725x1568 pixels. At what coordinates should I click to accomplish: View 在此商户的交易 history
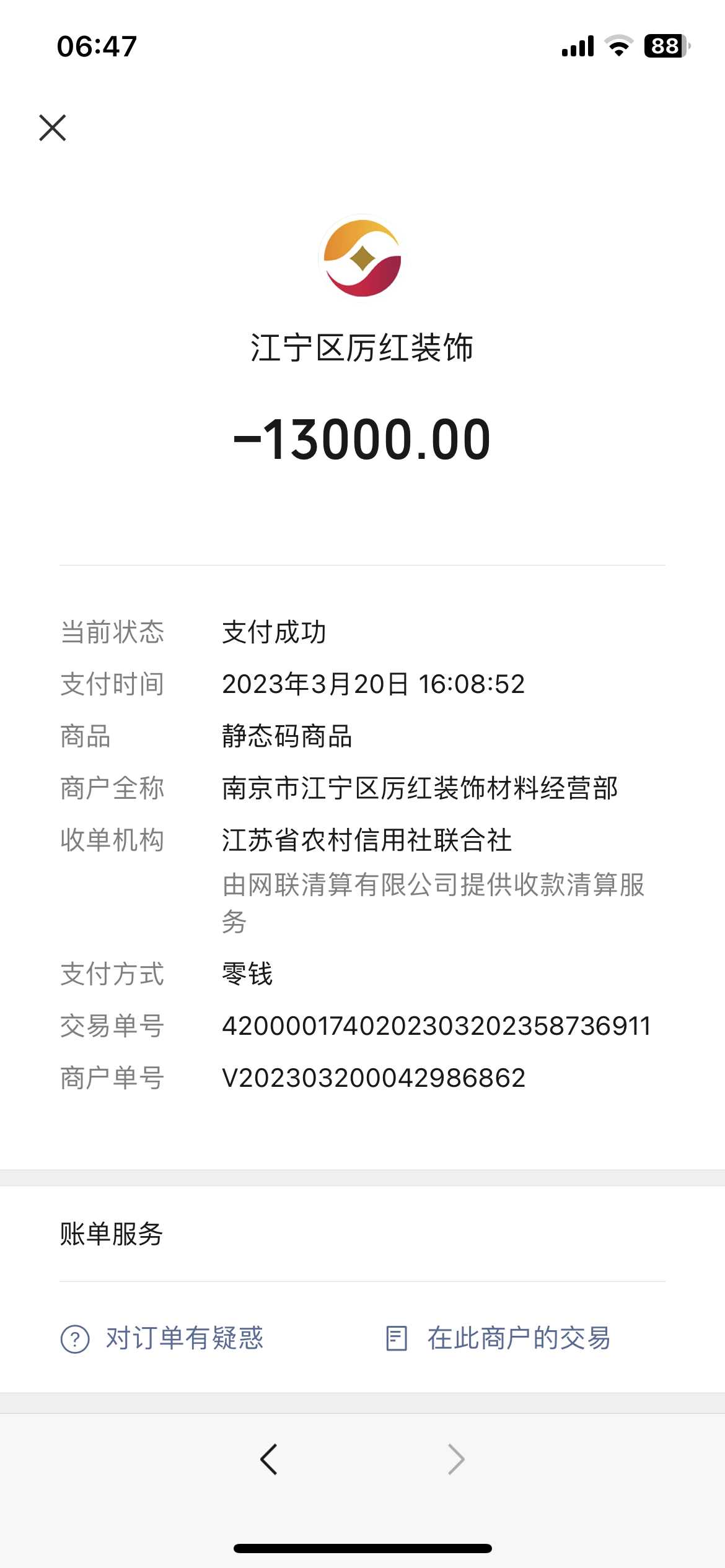tap(498, 1338)
